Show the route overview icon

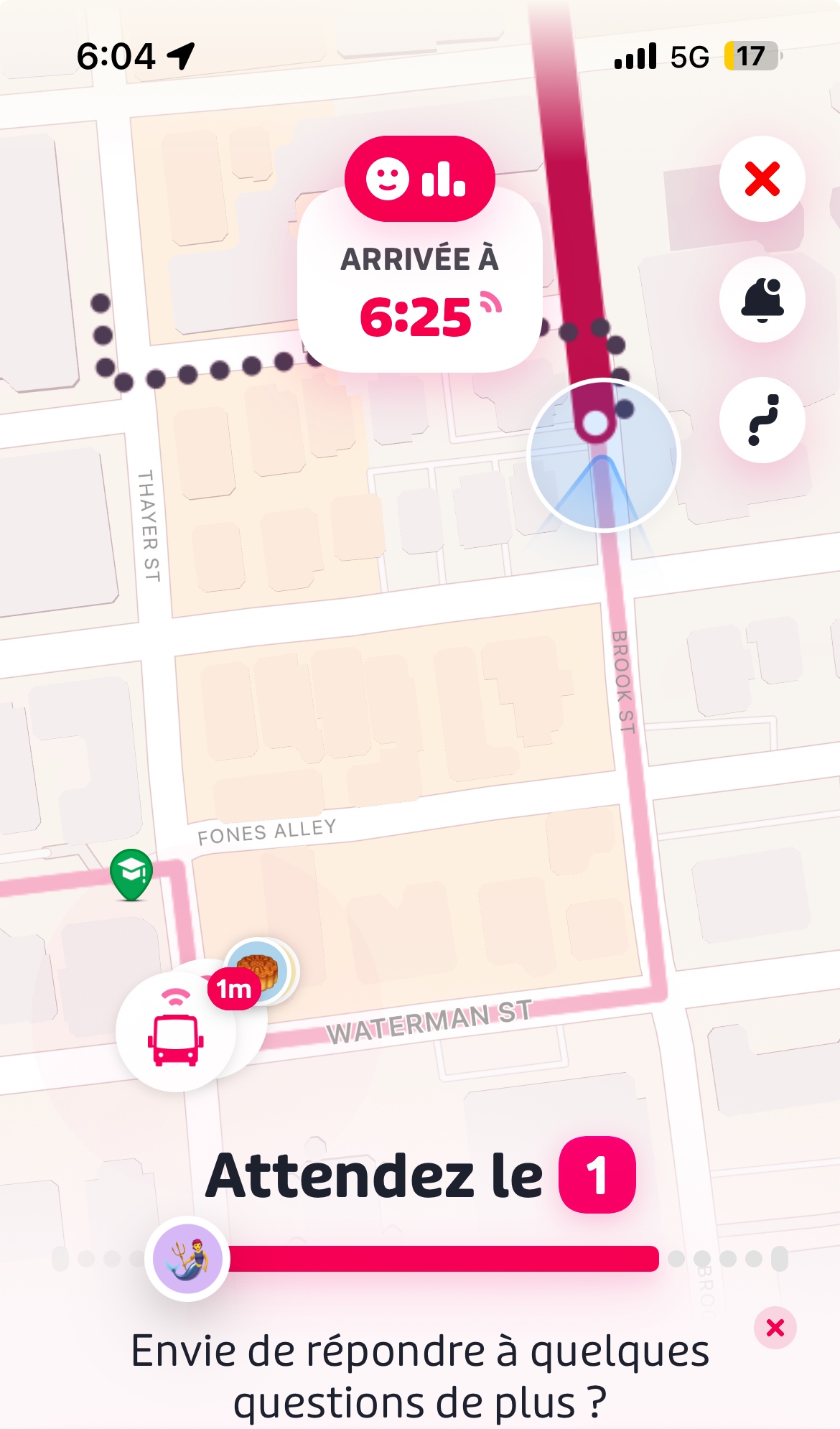pos(762,420)
